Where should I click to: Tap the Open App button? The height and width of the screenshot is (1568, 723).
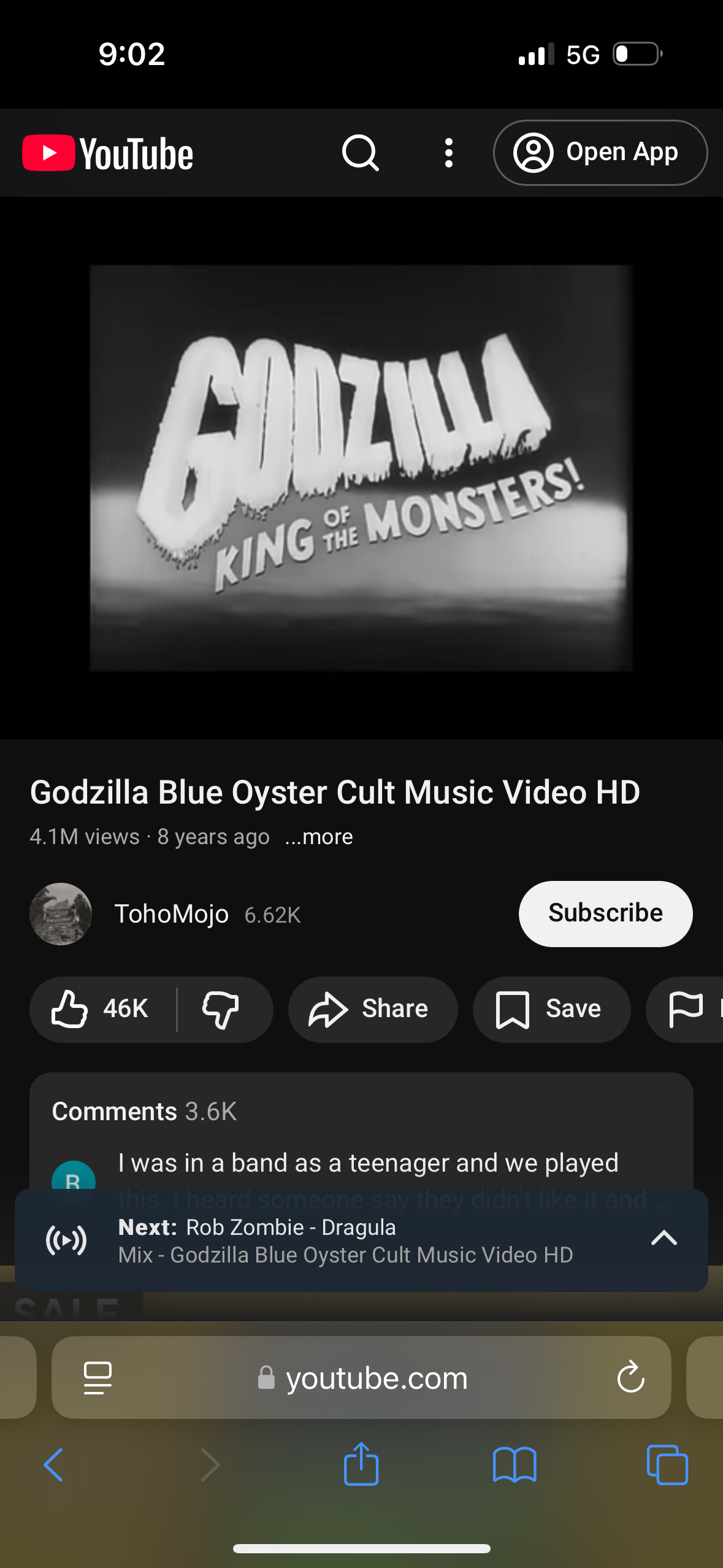click(600, 153)
